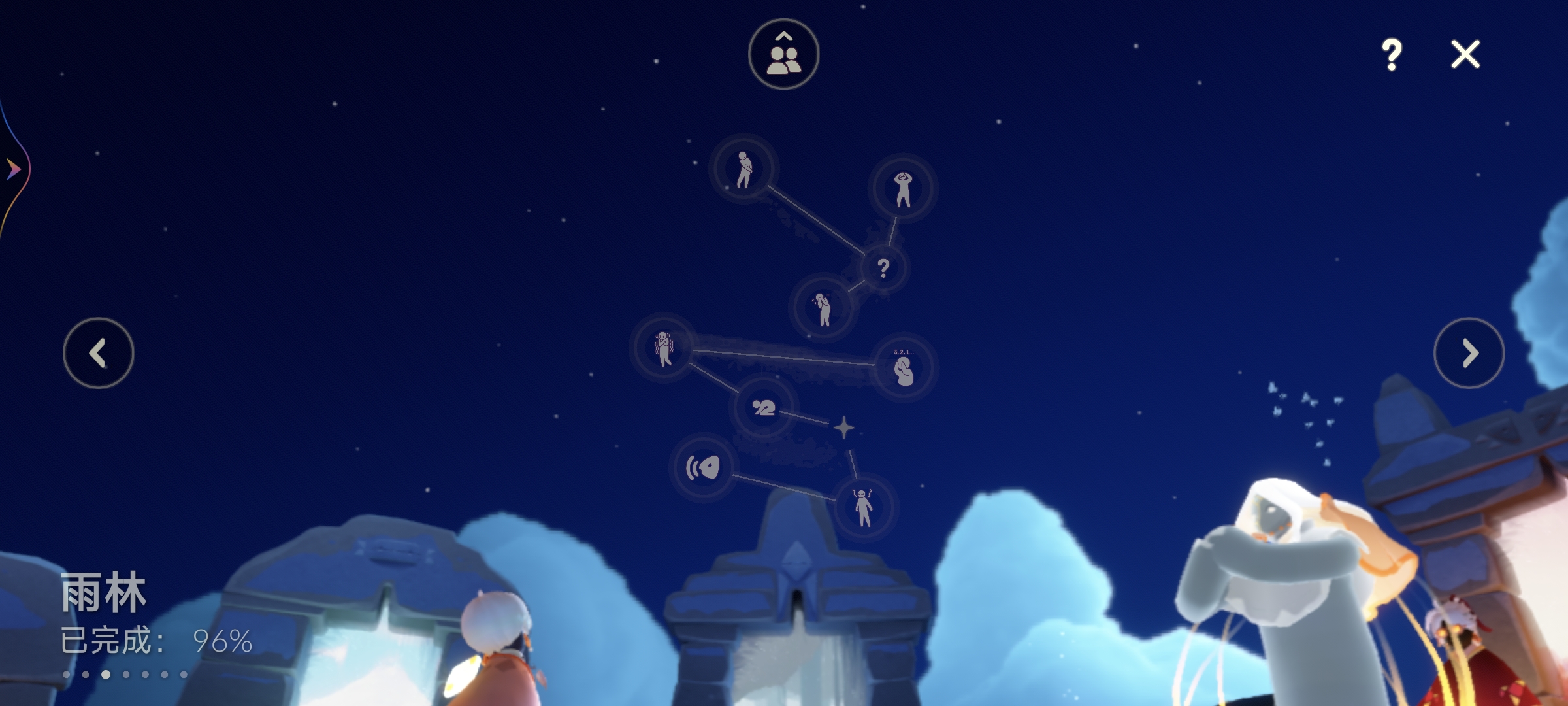The width and height of the screenshot is (1568, 706).
Task: Open the help question mark
Action: coord(1392,54)
